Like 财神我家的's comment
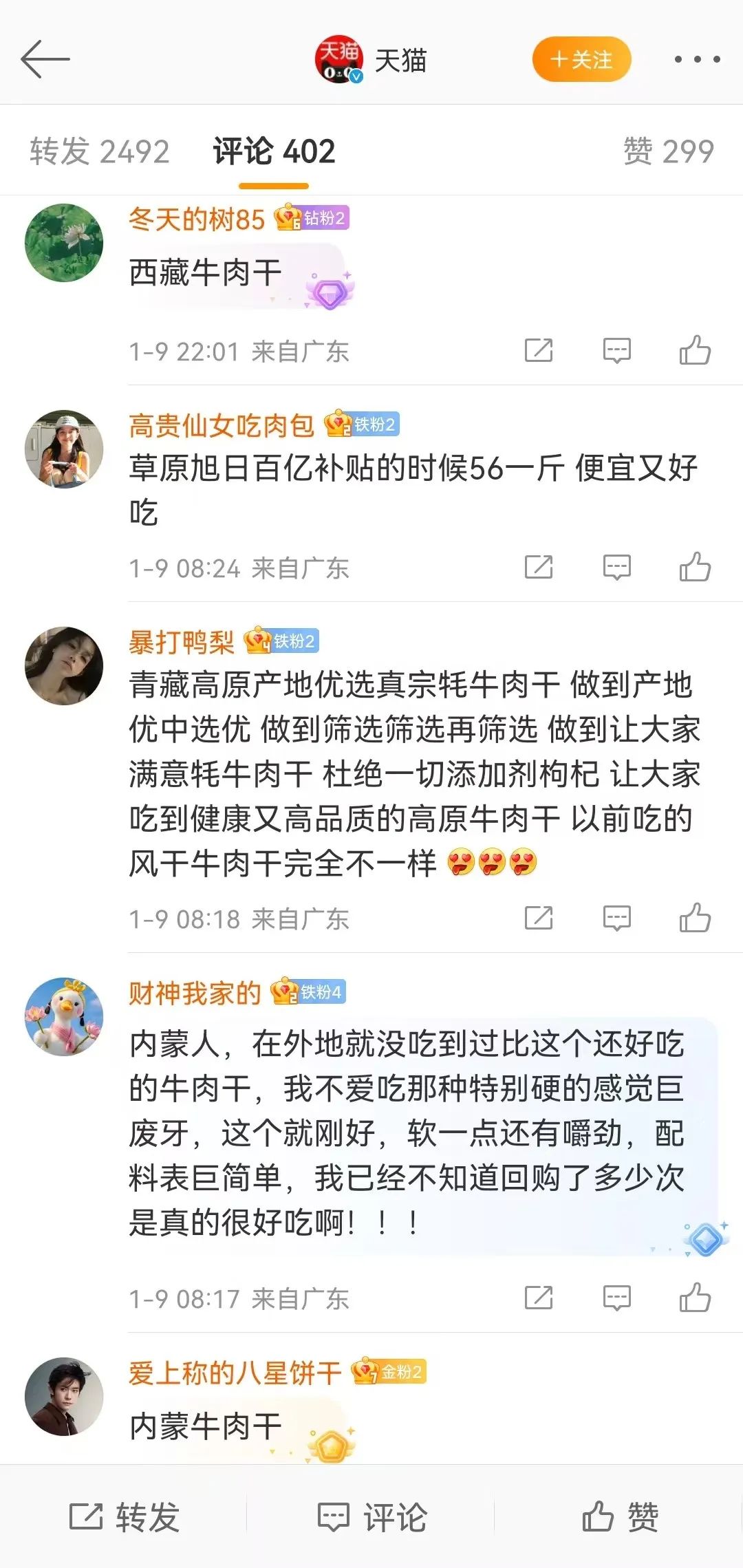The image size is (743, 1568). pyautogui.click(x=694, y=1298)
